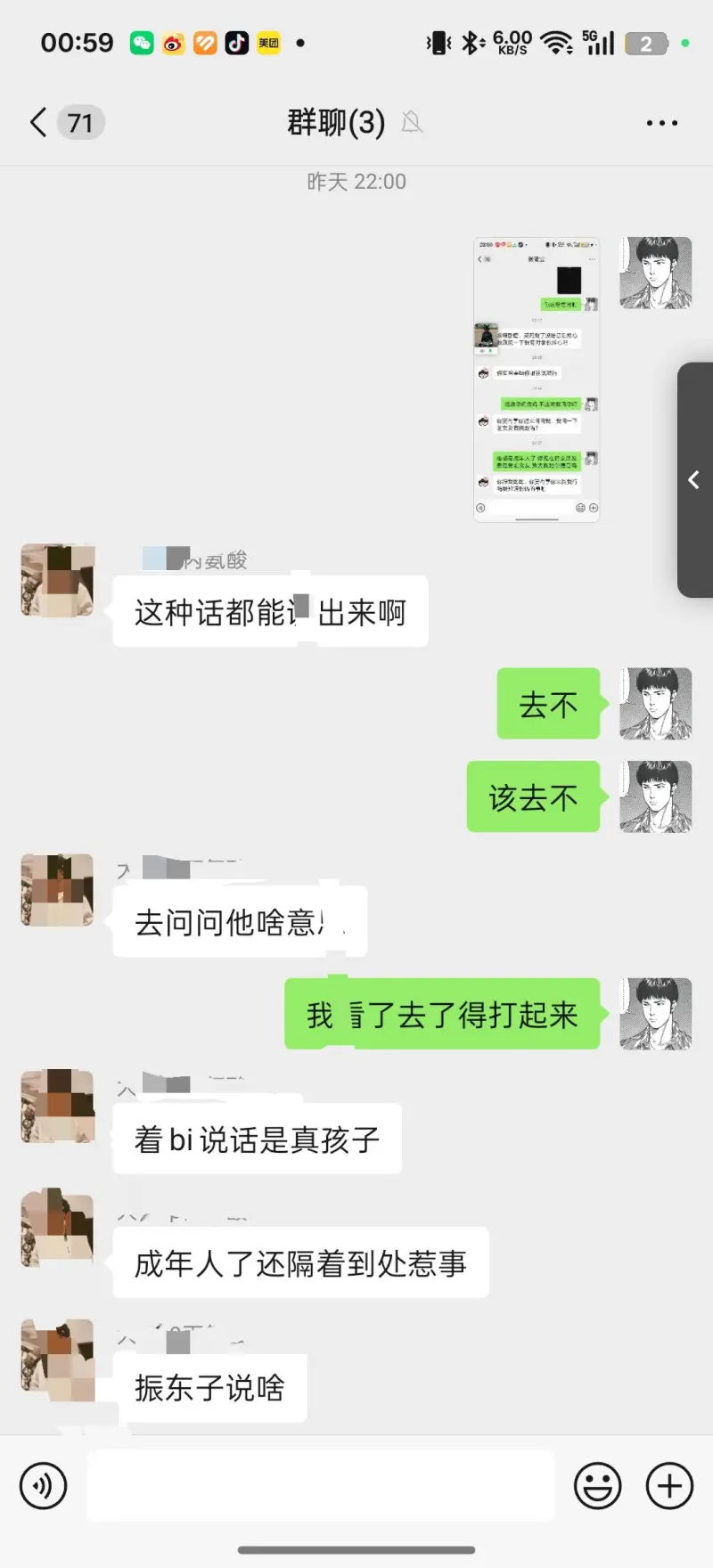Open the shared chat screenshot image
The width and height of the screenshot is (713, 1568).
pyautogui.click(x=537, y=380)
